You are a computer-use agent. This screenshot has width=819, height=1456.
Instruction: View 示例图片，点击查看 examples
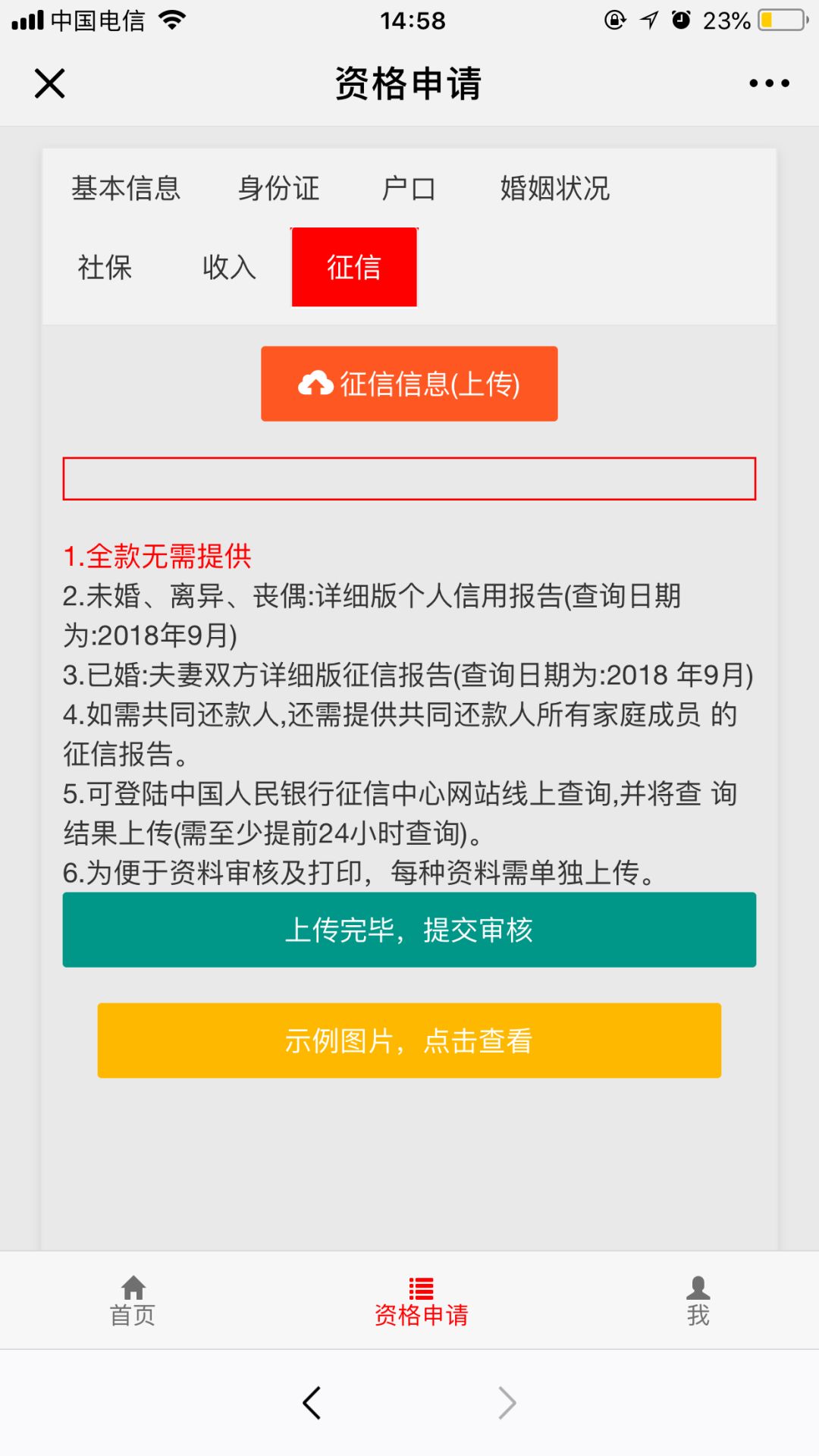click(x=409, y=1040)
